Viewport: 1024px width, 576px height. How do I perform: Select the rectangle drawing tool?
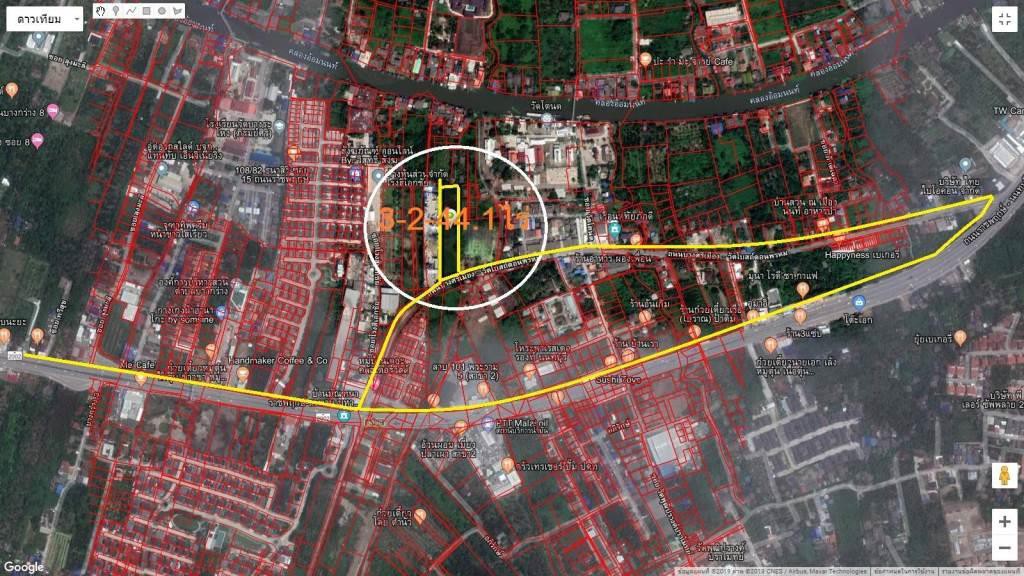pos(146,10)
